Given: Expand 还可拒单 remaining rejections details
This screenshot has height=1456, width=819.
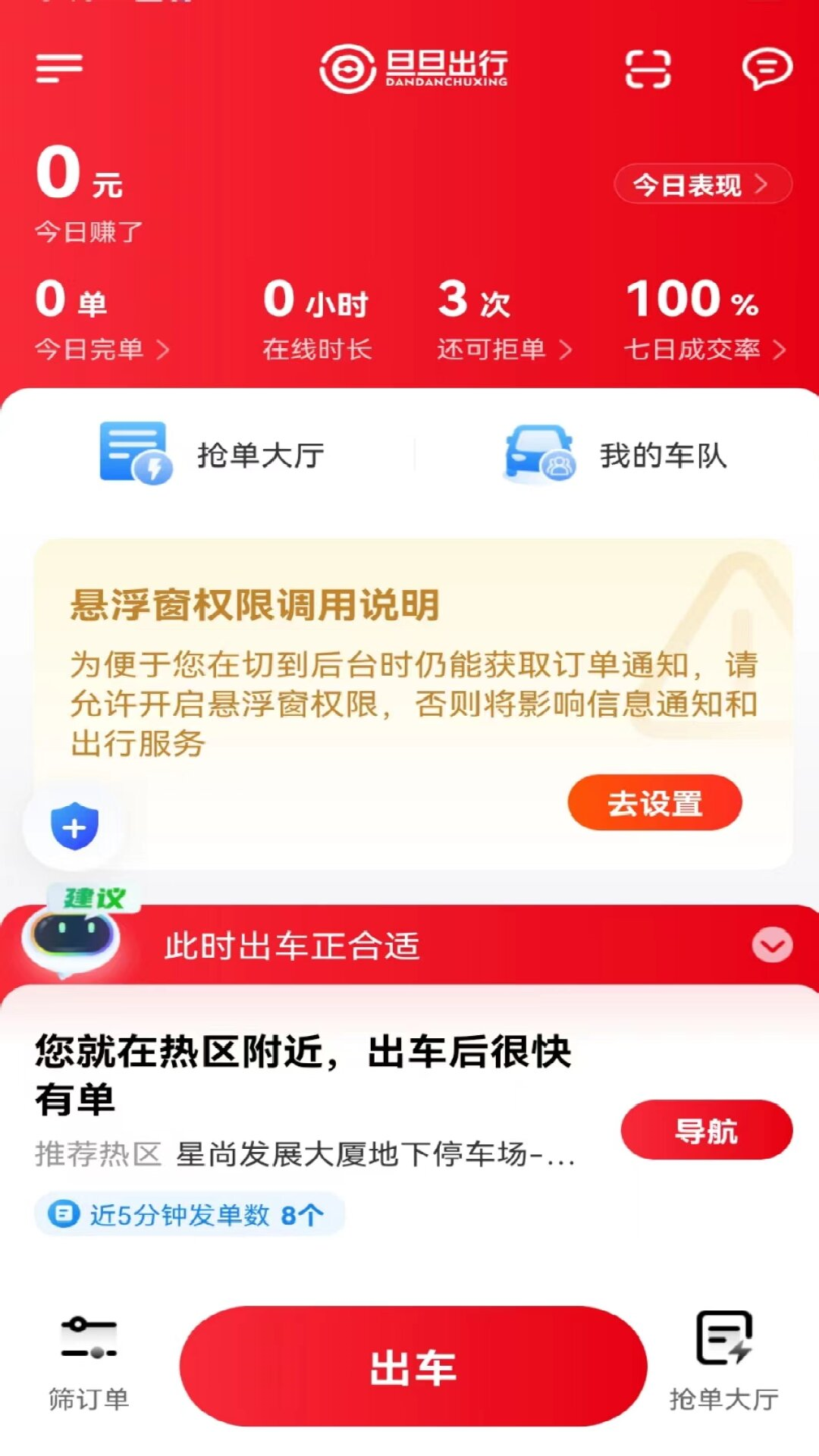Looking at the screenshot, I should (500, 349).
